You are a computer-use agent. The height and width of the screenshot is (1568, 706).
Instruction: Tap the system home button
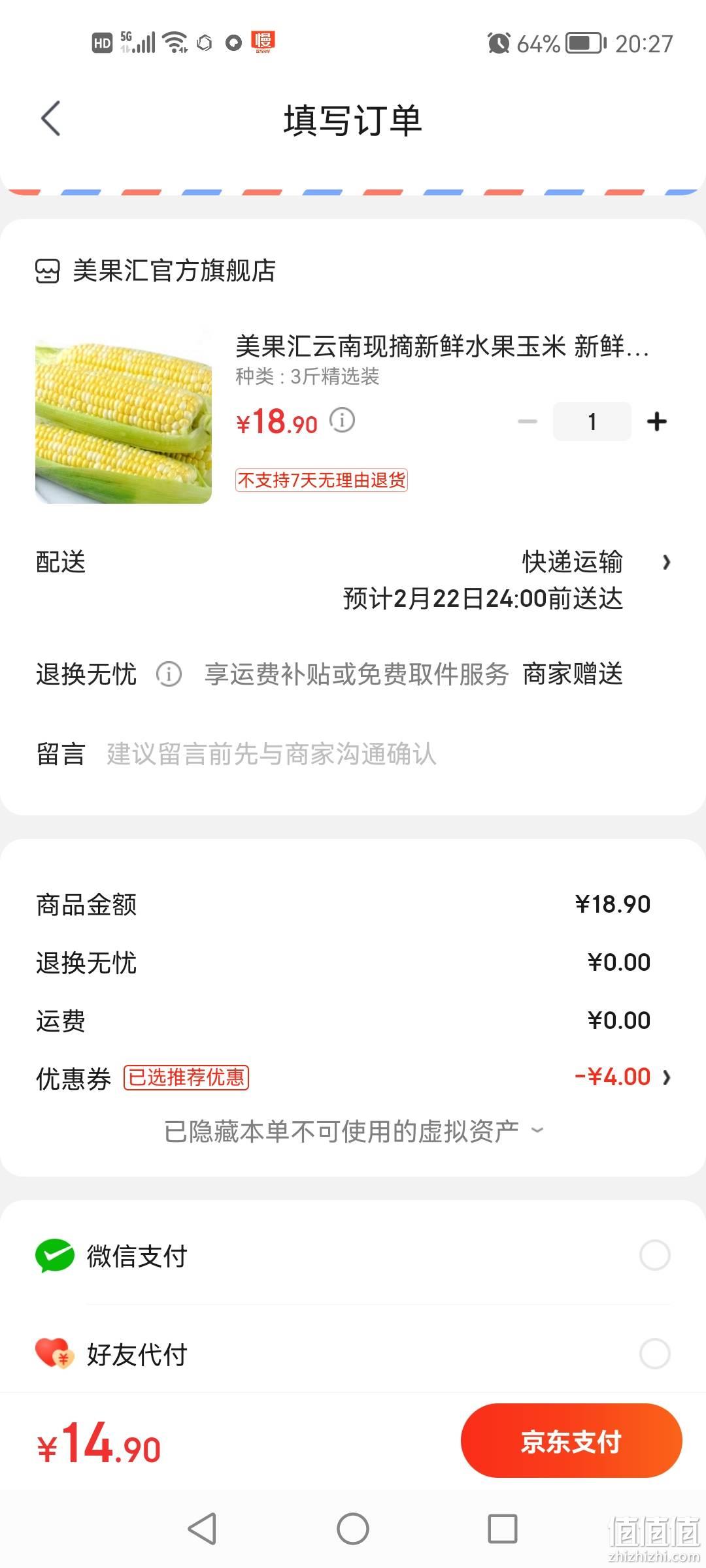[x=353, y=1529]
